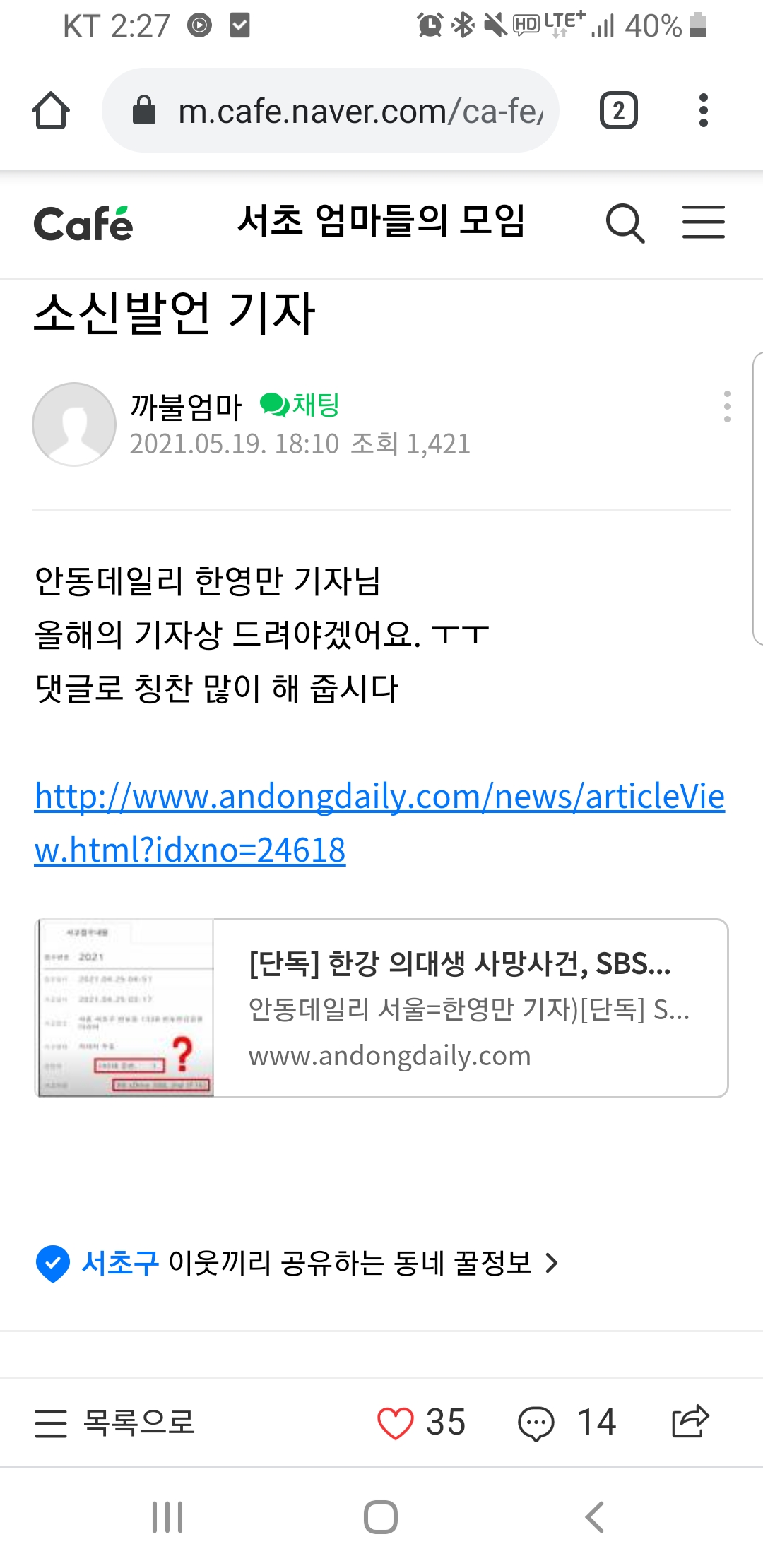Open the andongdaily.com article link

[x=379, y=823]
